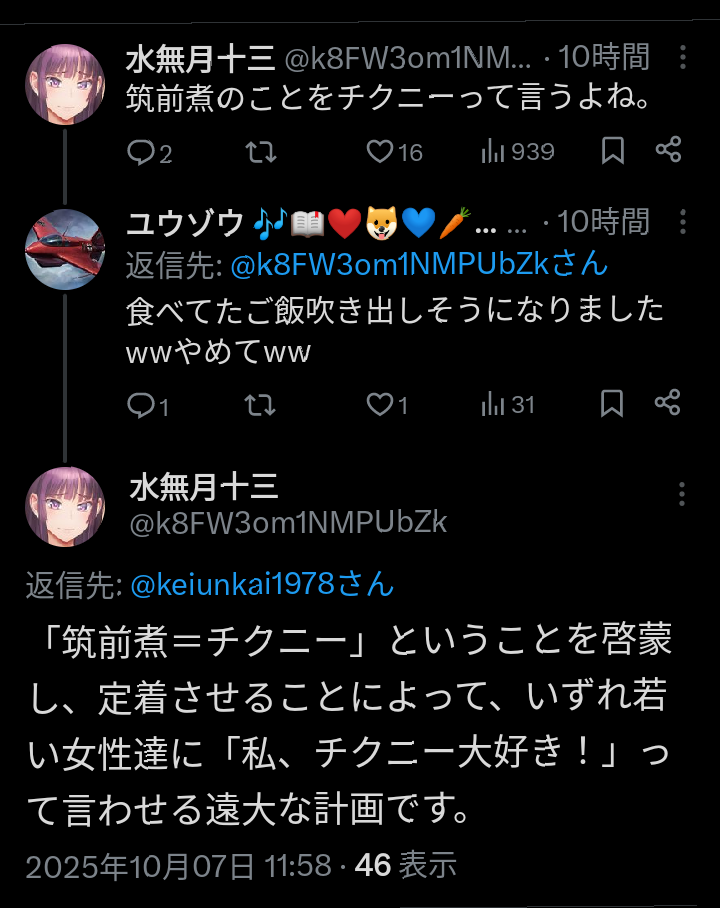Open 水無月十三's avatar on the bottom tweet
This screenshot has width=720, height=908.
tap(65, 506)
